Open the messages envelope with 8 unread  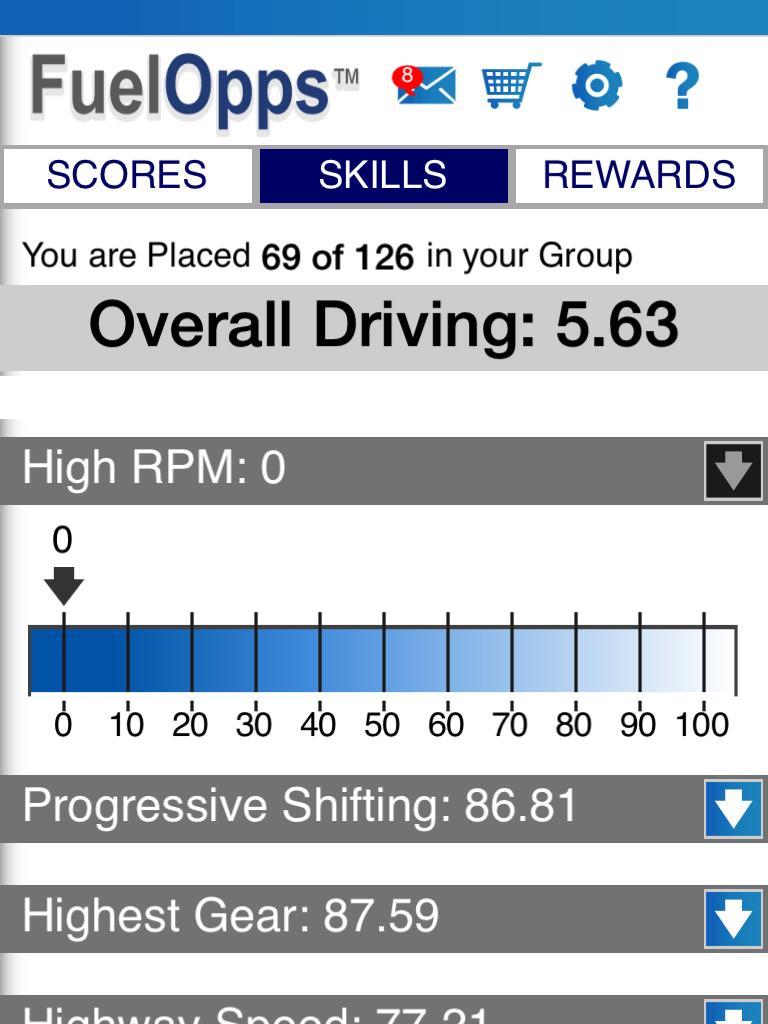[426, 86]
